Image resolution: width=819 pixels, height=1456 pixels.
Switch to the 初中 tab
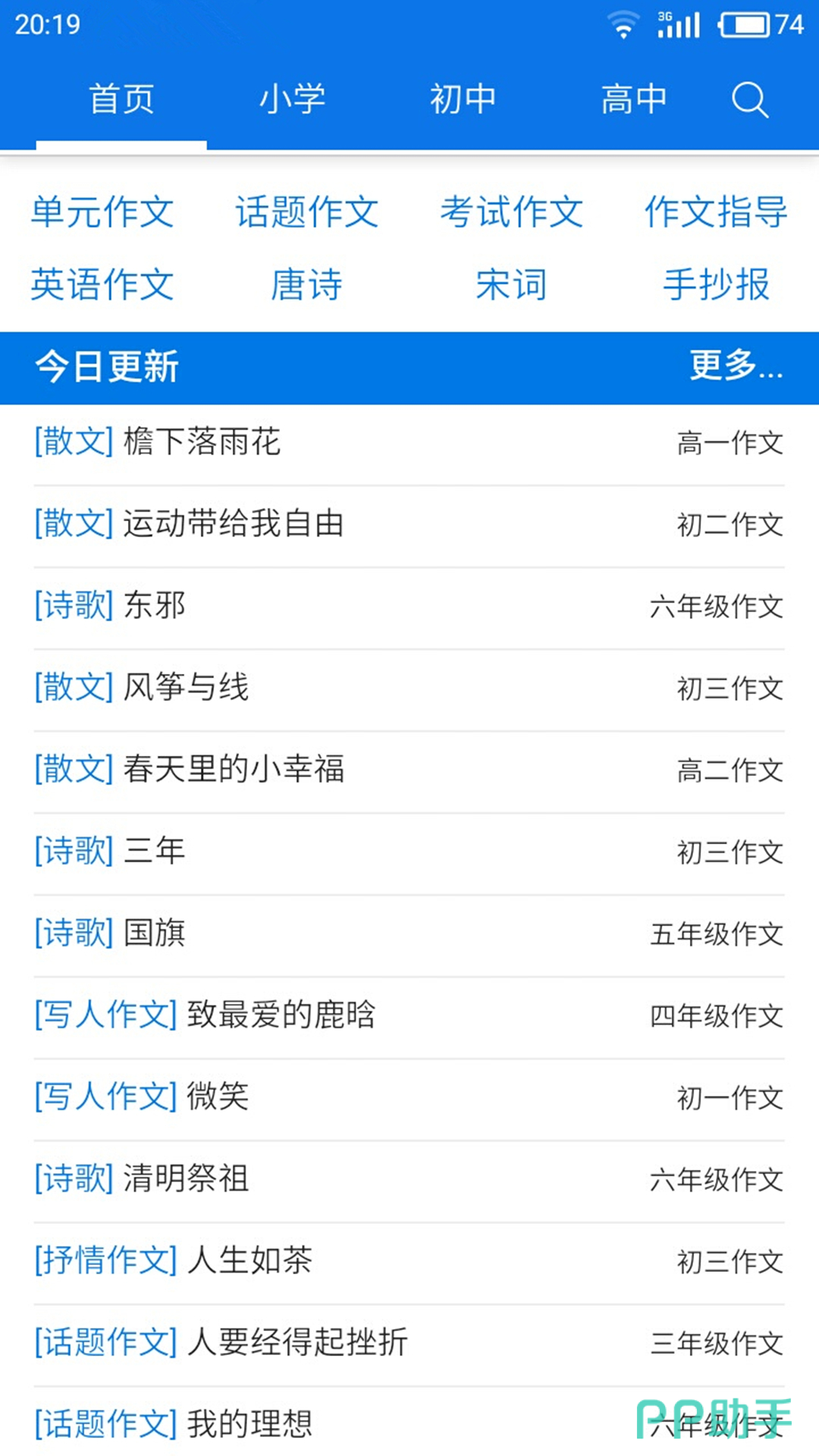pos(463,99)
